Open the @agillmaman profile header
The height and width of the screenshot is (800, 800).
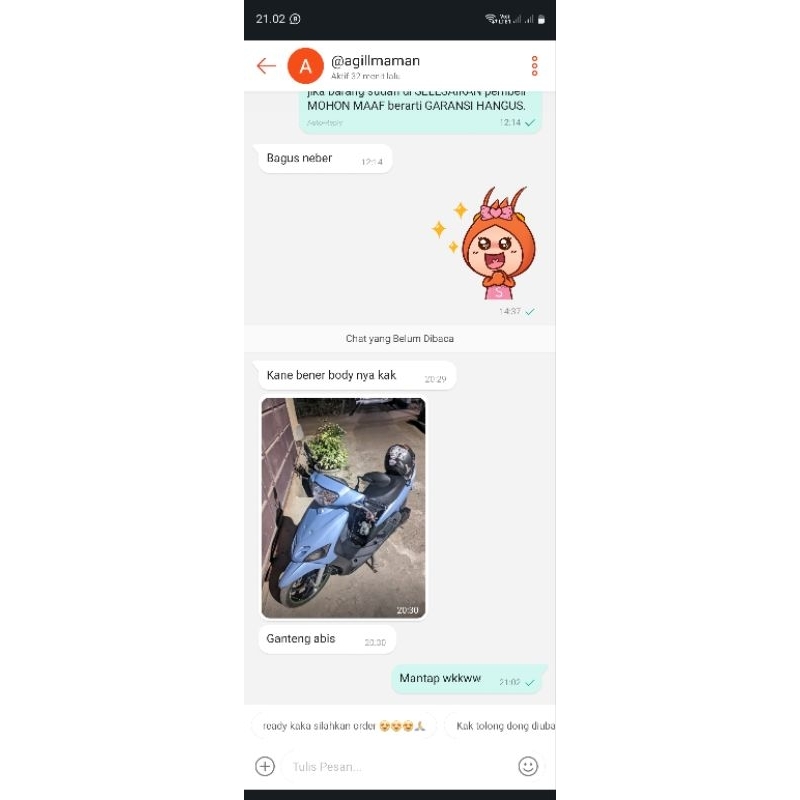pyautogui.click(x=374, y=65)
